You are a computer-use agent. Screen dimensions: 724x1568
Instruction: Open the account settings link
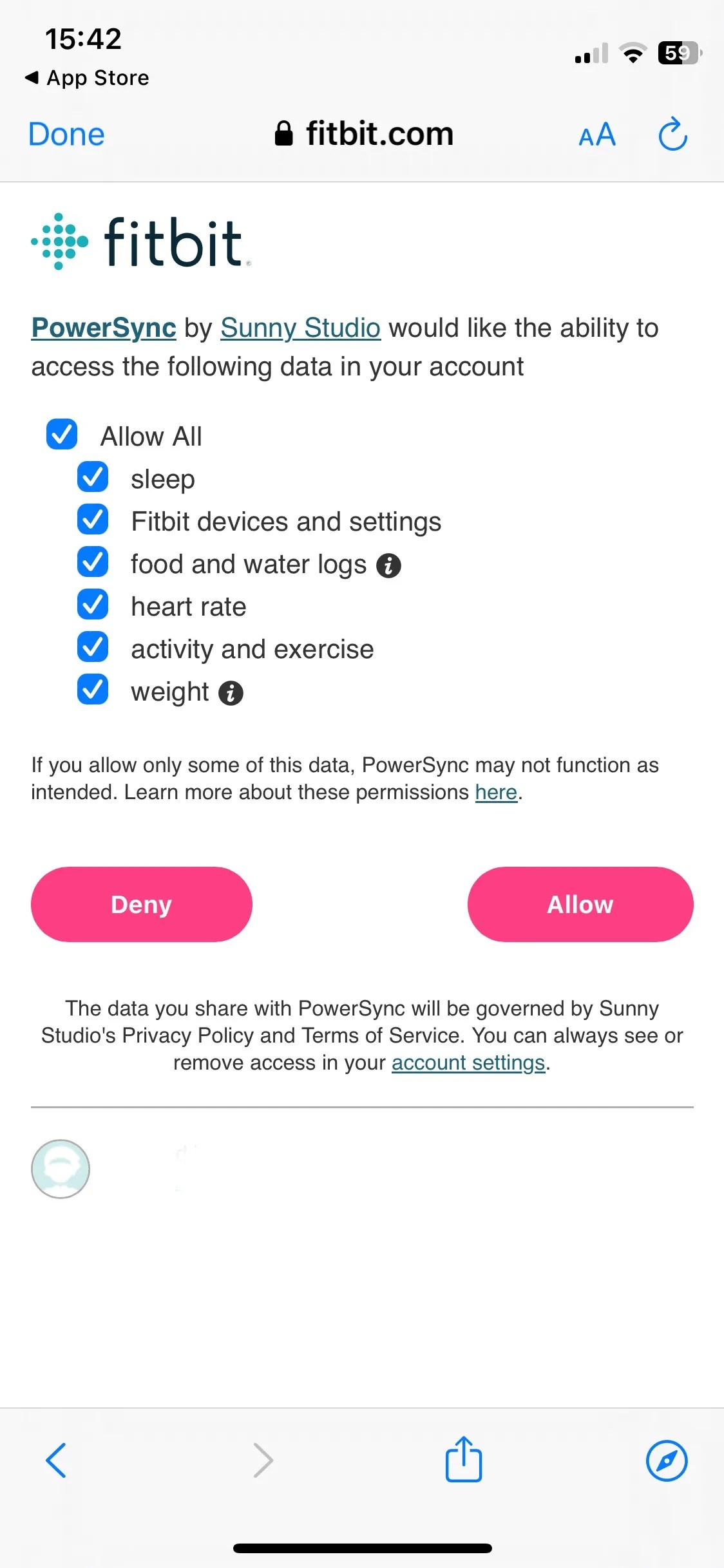pyautogui.click(x=468, y=1063)
